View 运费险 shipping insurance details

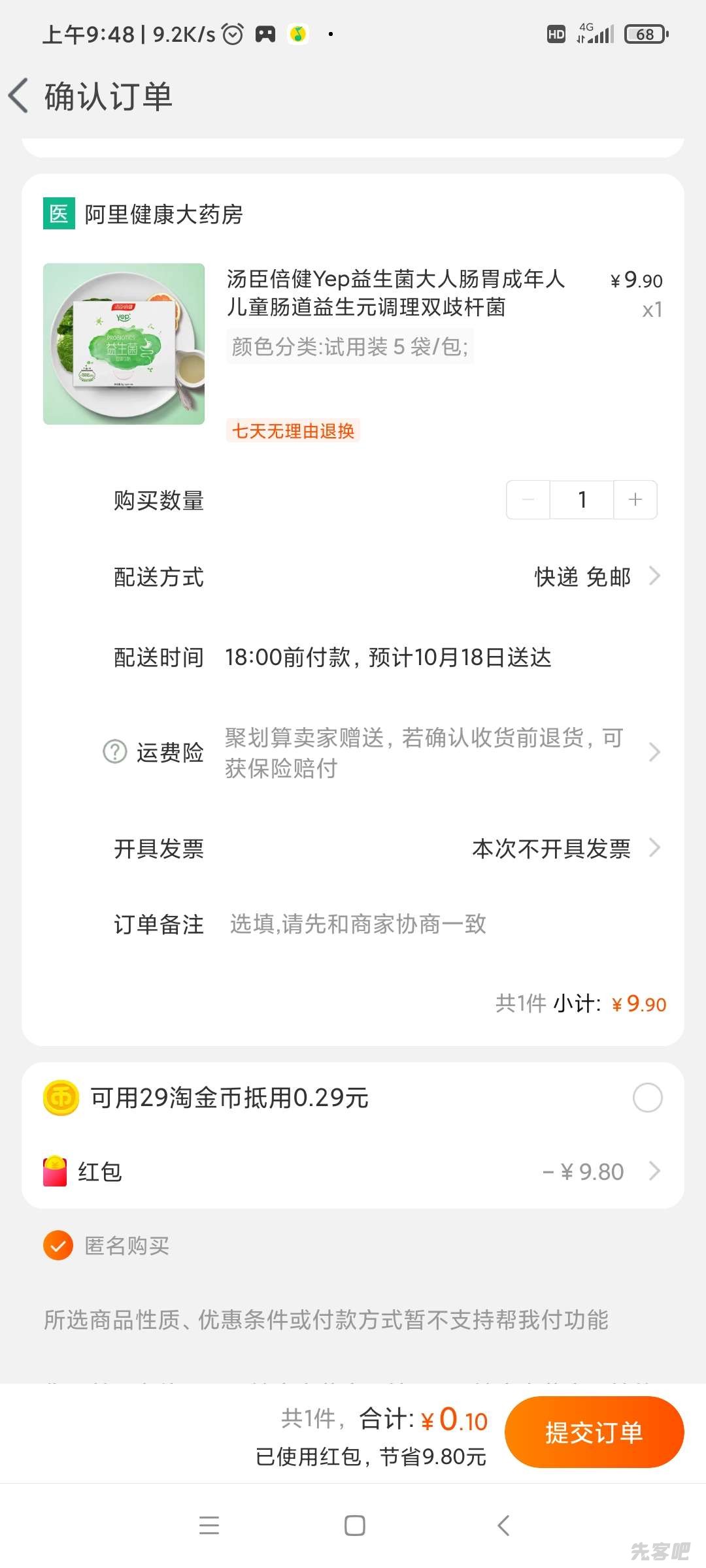tap(425, 753)
